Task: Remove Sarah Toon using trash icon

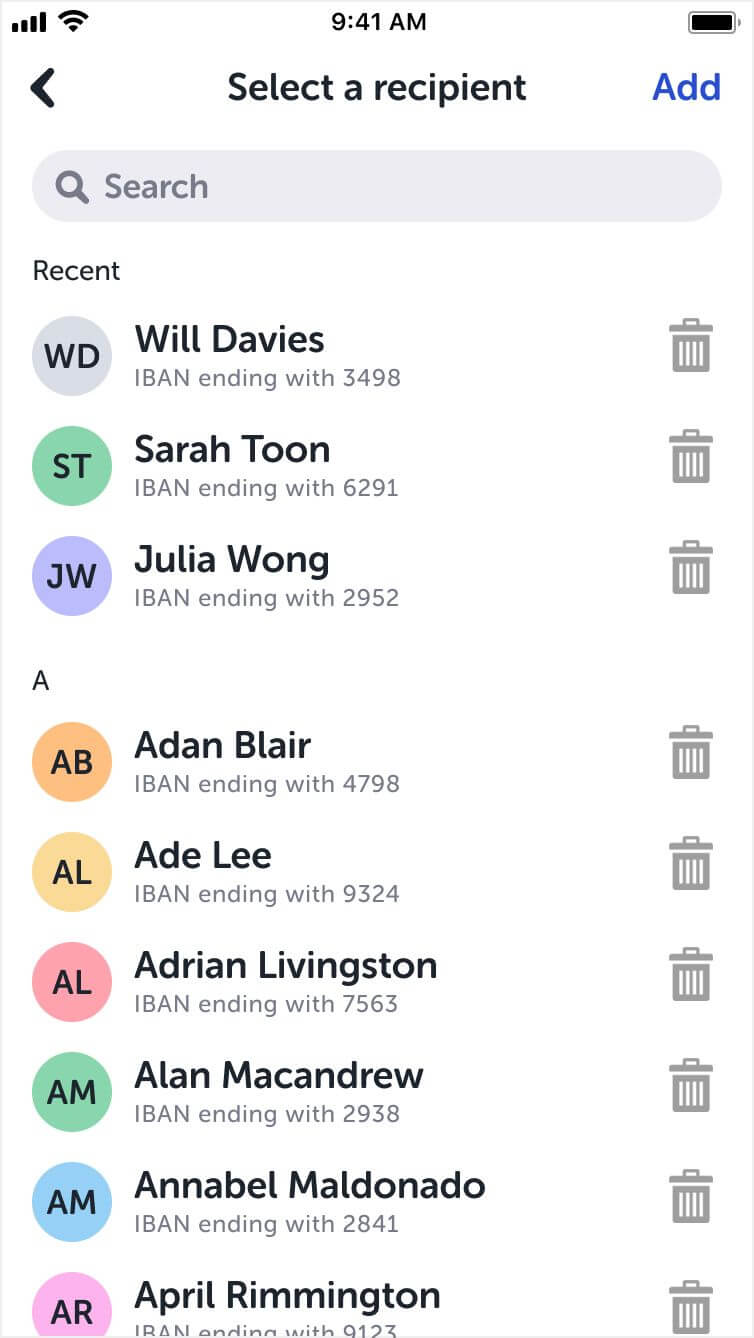Action: pyautogui.click(x=691, y=457)
